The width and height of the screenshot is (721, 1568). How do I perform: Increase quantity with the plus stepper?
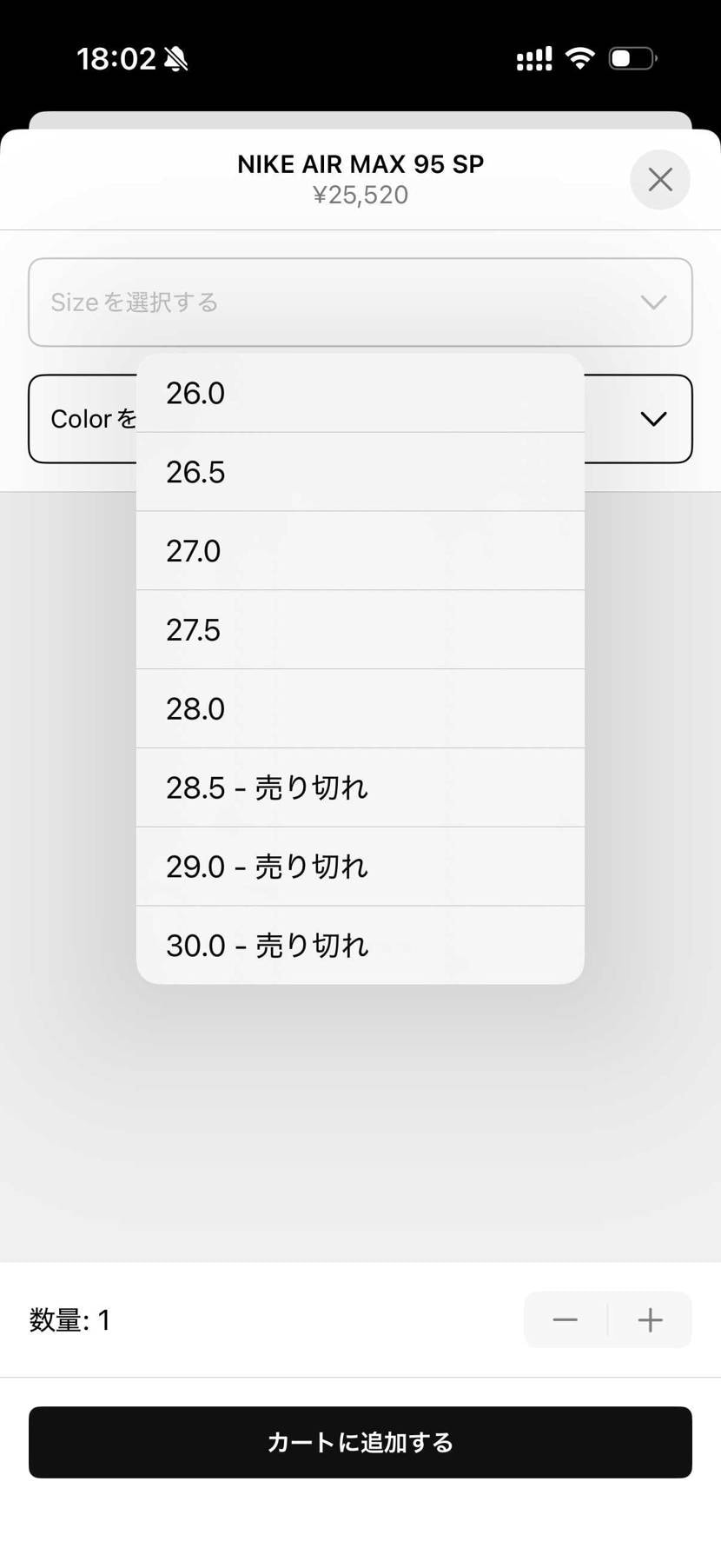[649, 1319]
